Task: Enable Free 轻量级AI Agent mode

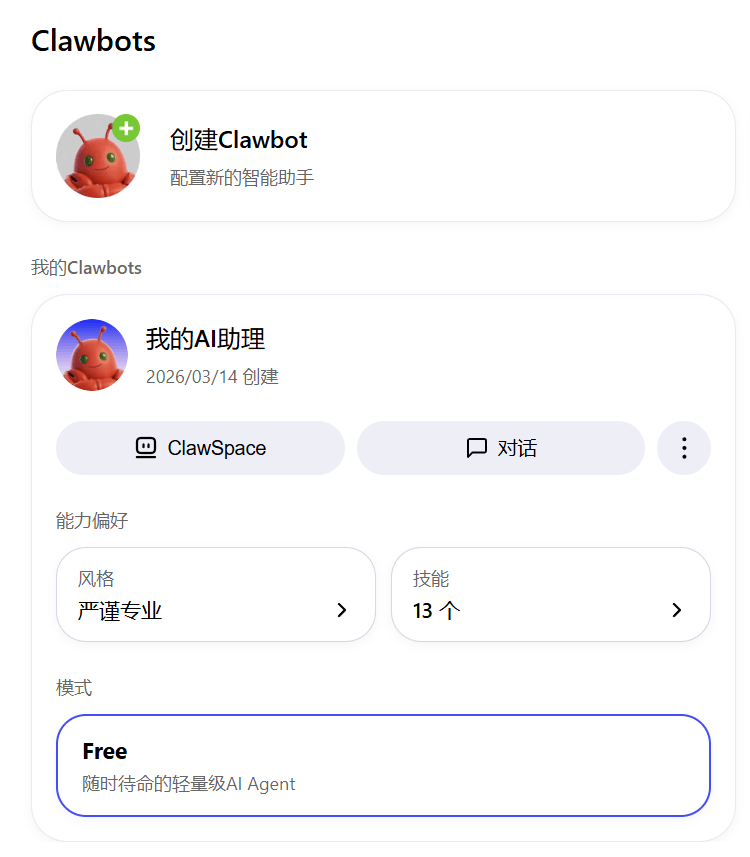Action: point(383,766)
